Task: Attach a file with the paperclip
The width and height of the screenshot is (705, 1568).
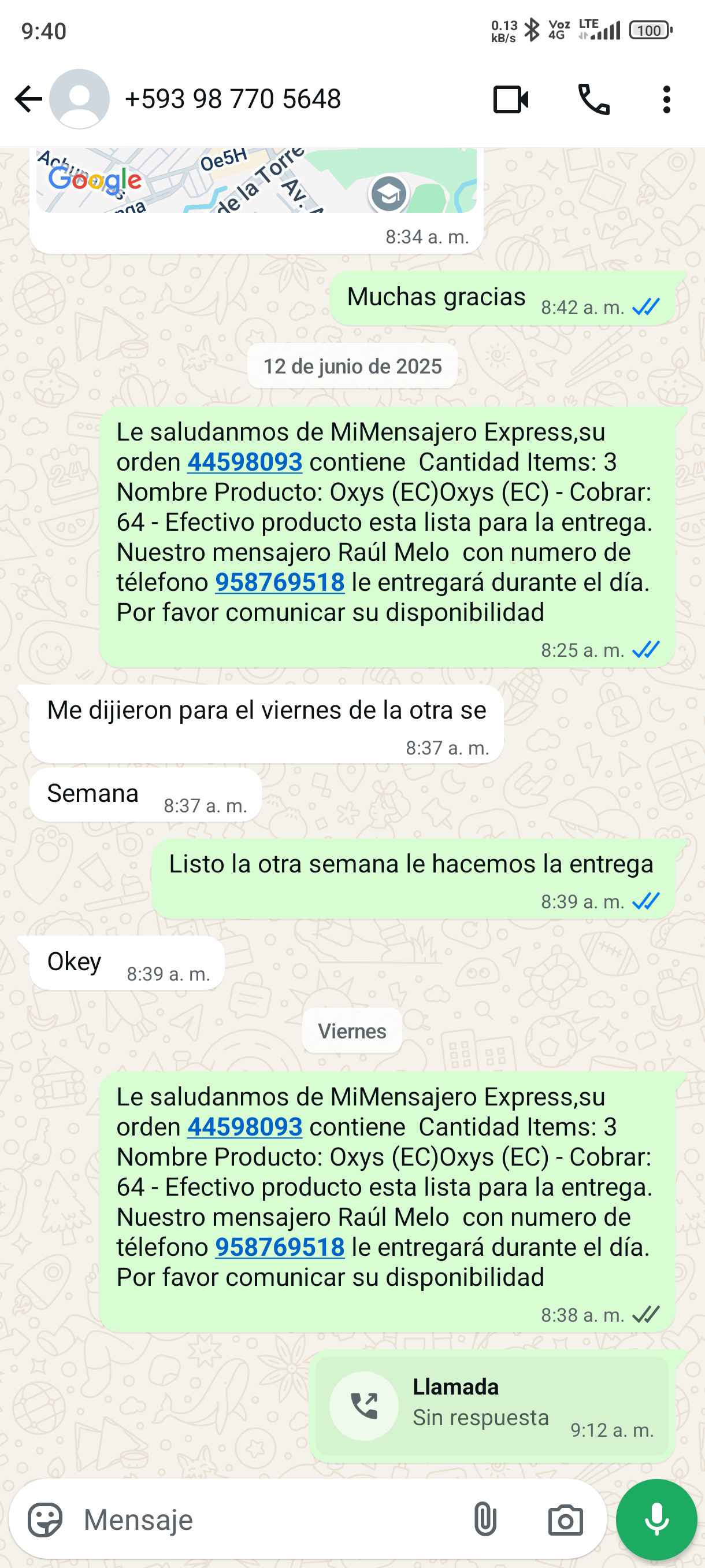Action: 485,1520
